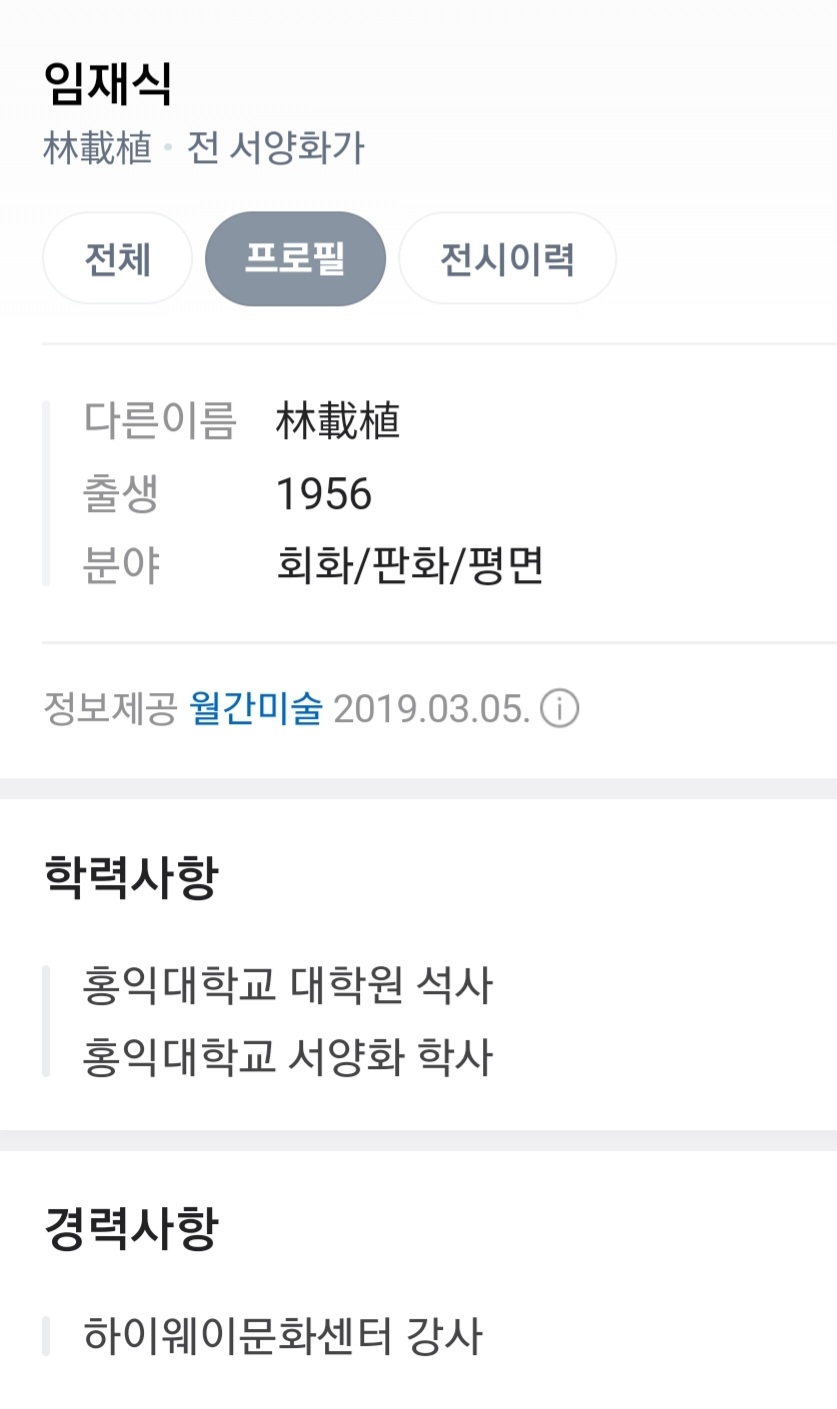Tap the info icon beside 2019.03.05.
Screen dimensions: 837x1409
point(560,709)
